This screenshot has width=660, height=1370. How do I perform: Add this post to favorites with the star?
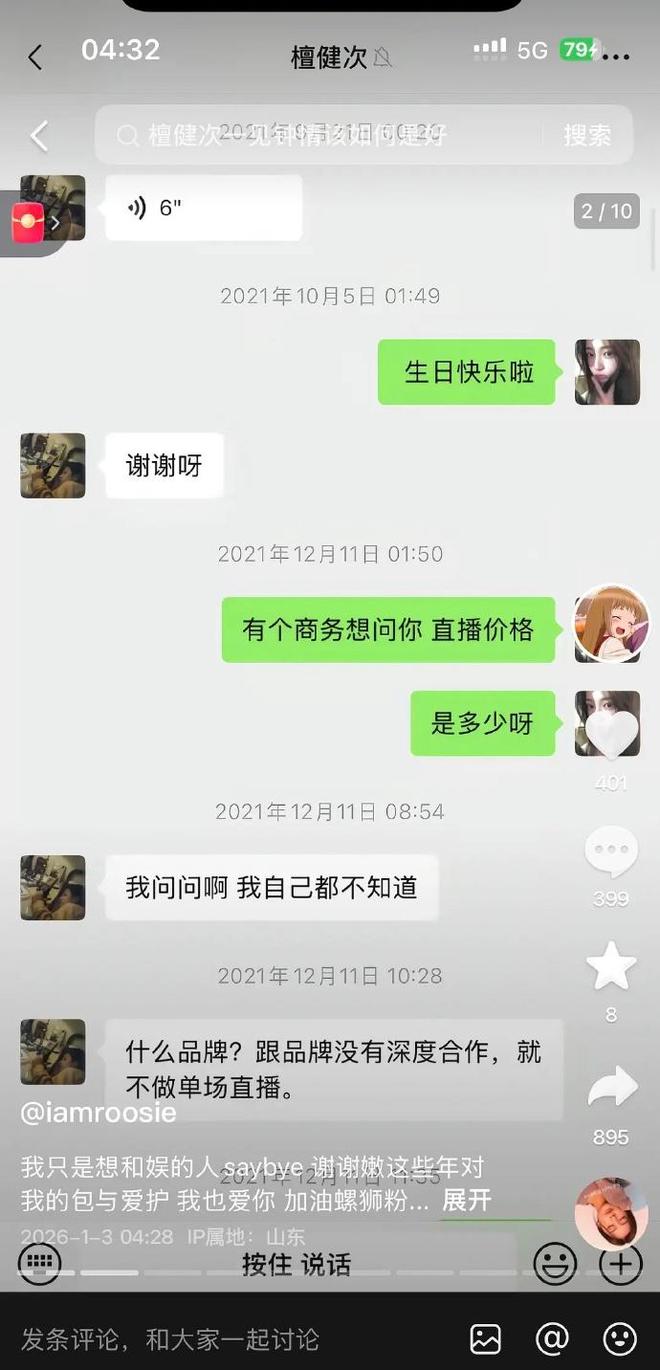click(x=611, y=968)
